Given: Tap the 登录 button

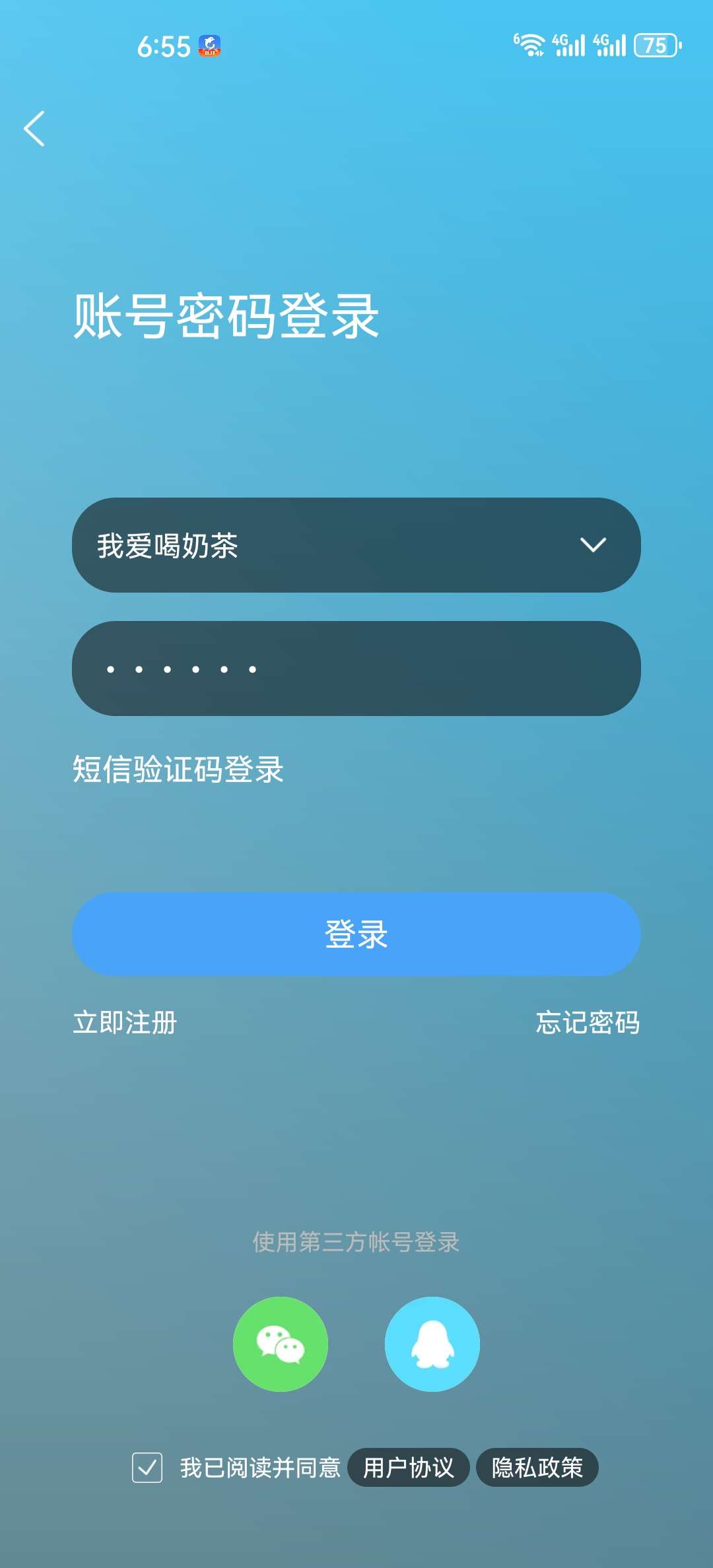Looking at the screenshot, I should tap(356, 934).
